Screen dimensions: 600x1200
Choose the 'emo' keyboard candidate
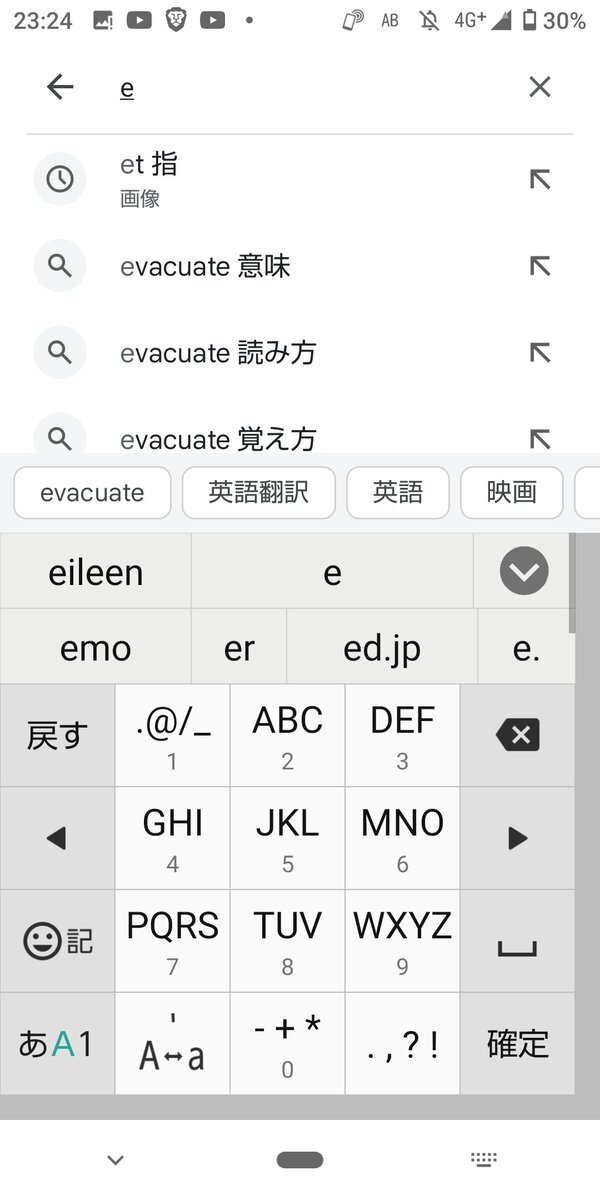point(96,648)
